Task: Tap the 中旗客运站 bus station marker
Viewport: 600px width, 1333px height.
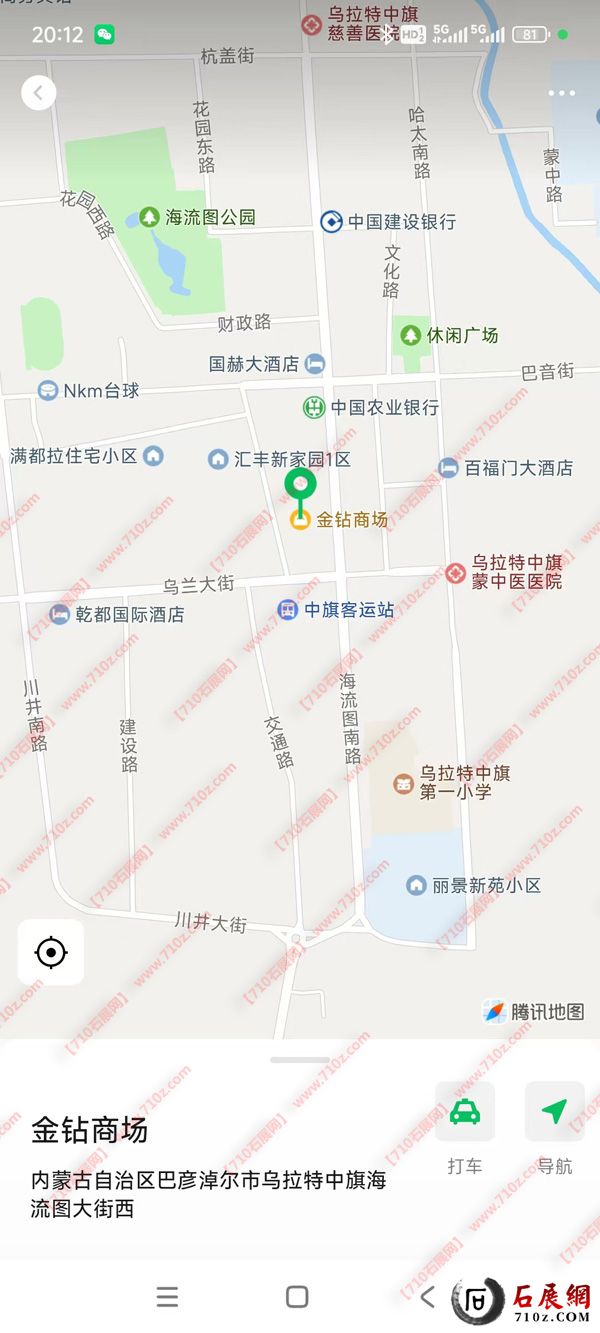Action: 288,609
